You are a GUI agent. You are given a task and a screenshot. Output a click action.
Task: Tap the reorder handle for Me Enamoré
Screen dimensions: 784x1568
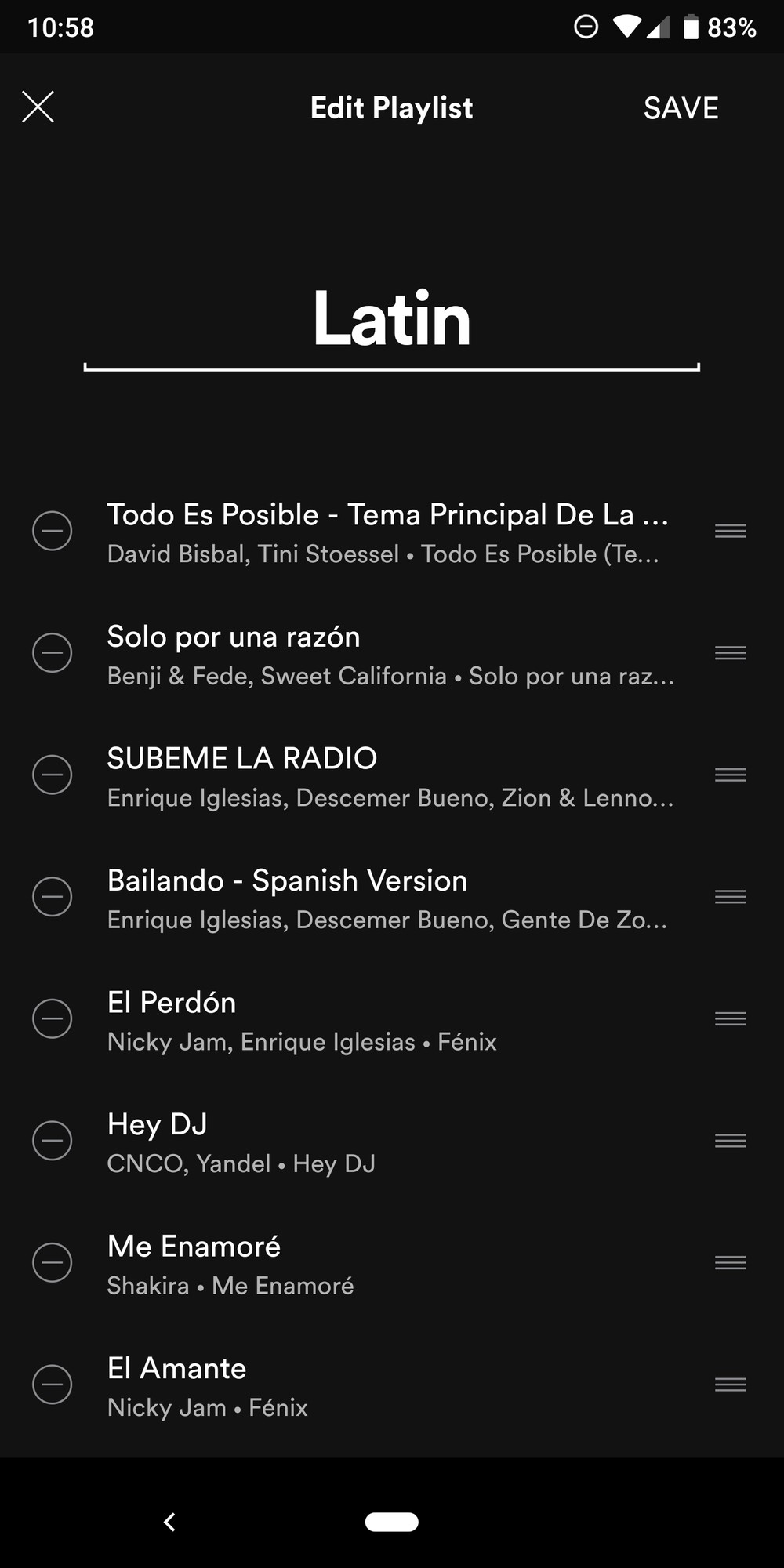pyautogui.click(x=730, y=1262)
